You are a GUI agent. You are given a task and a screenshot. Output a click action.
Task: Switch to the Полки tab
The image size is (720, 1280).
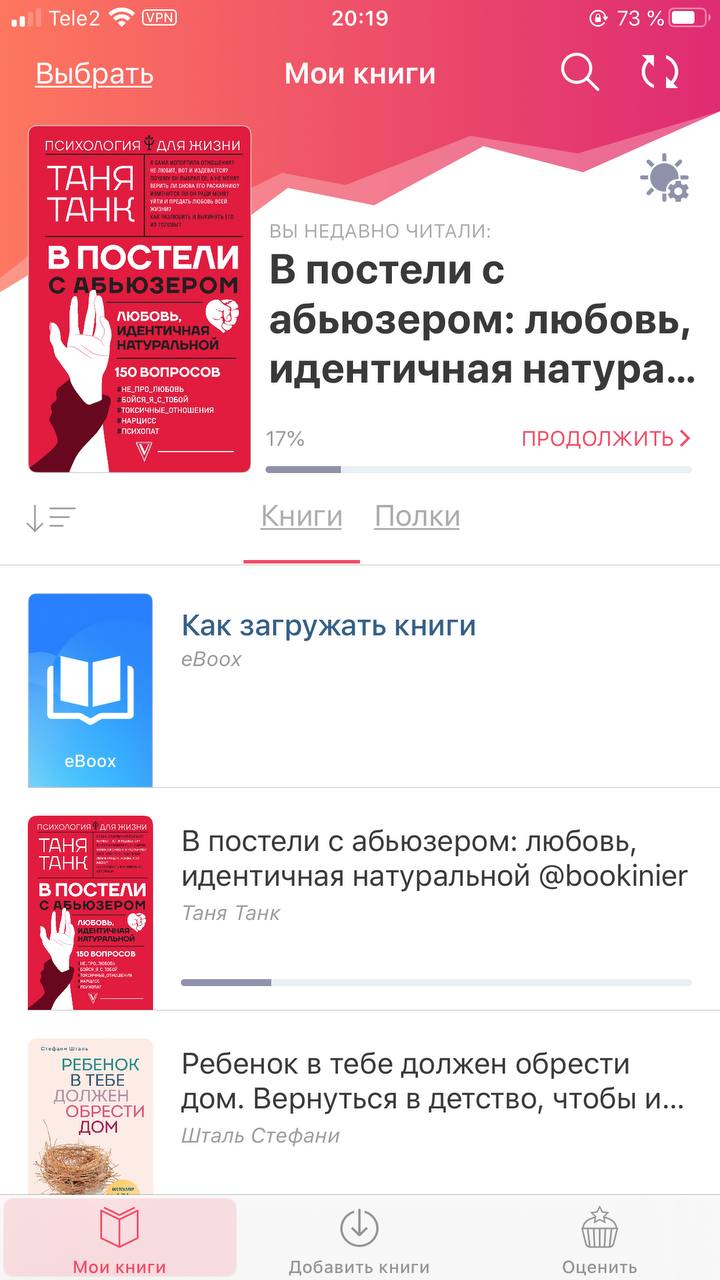coord(417,517)
